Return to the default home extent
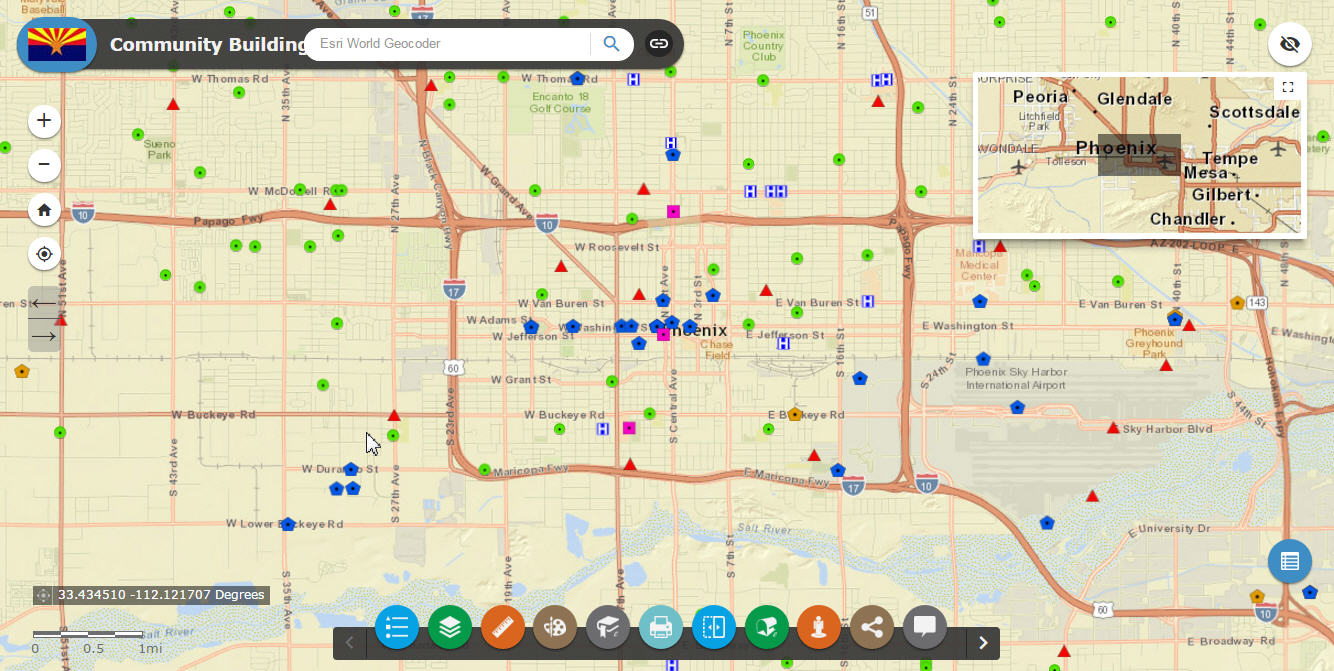The height and width of the screenshot is (671, 1334). (44, 210)
